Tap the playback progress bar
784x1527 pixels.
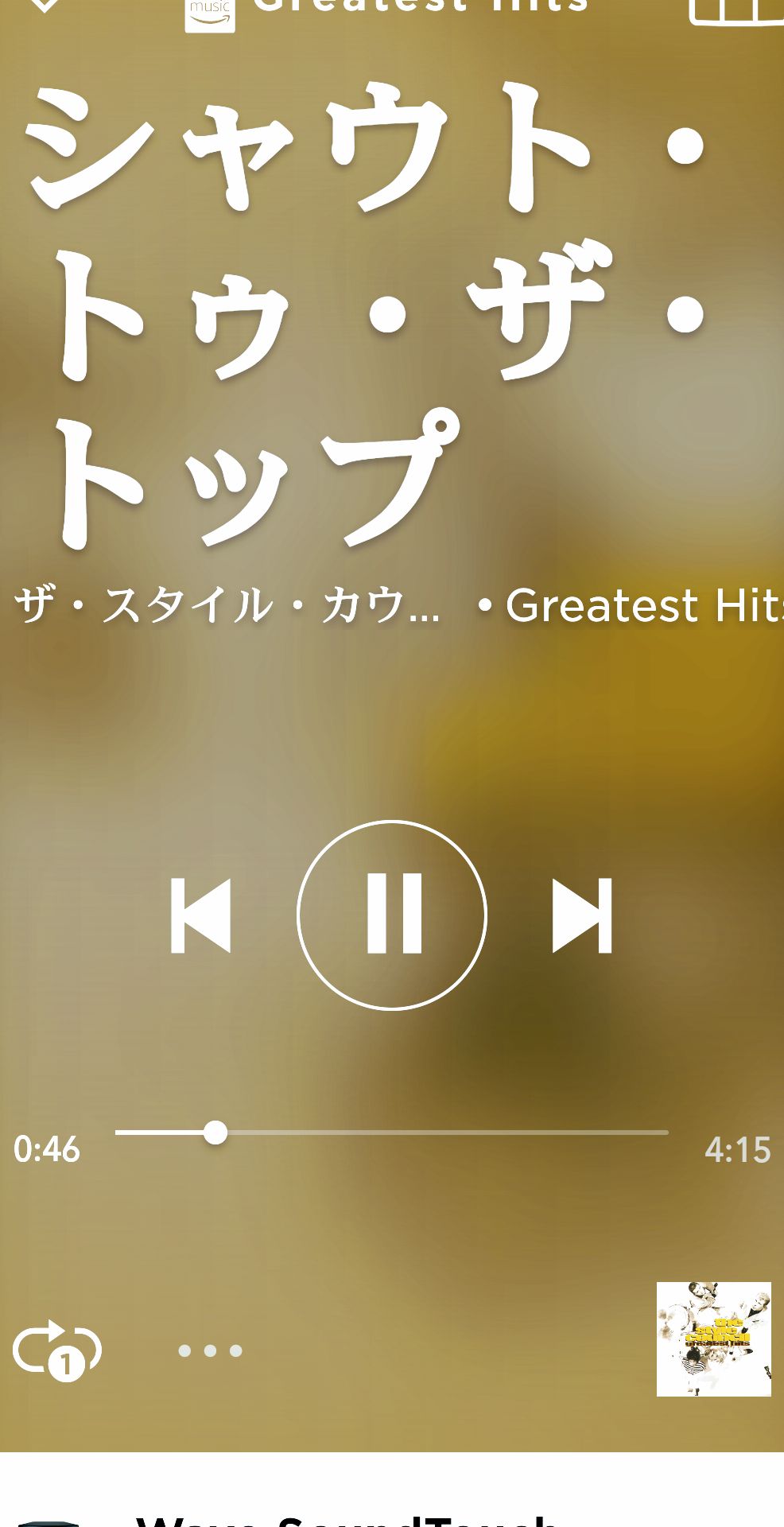pos(391,1132)
